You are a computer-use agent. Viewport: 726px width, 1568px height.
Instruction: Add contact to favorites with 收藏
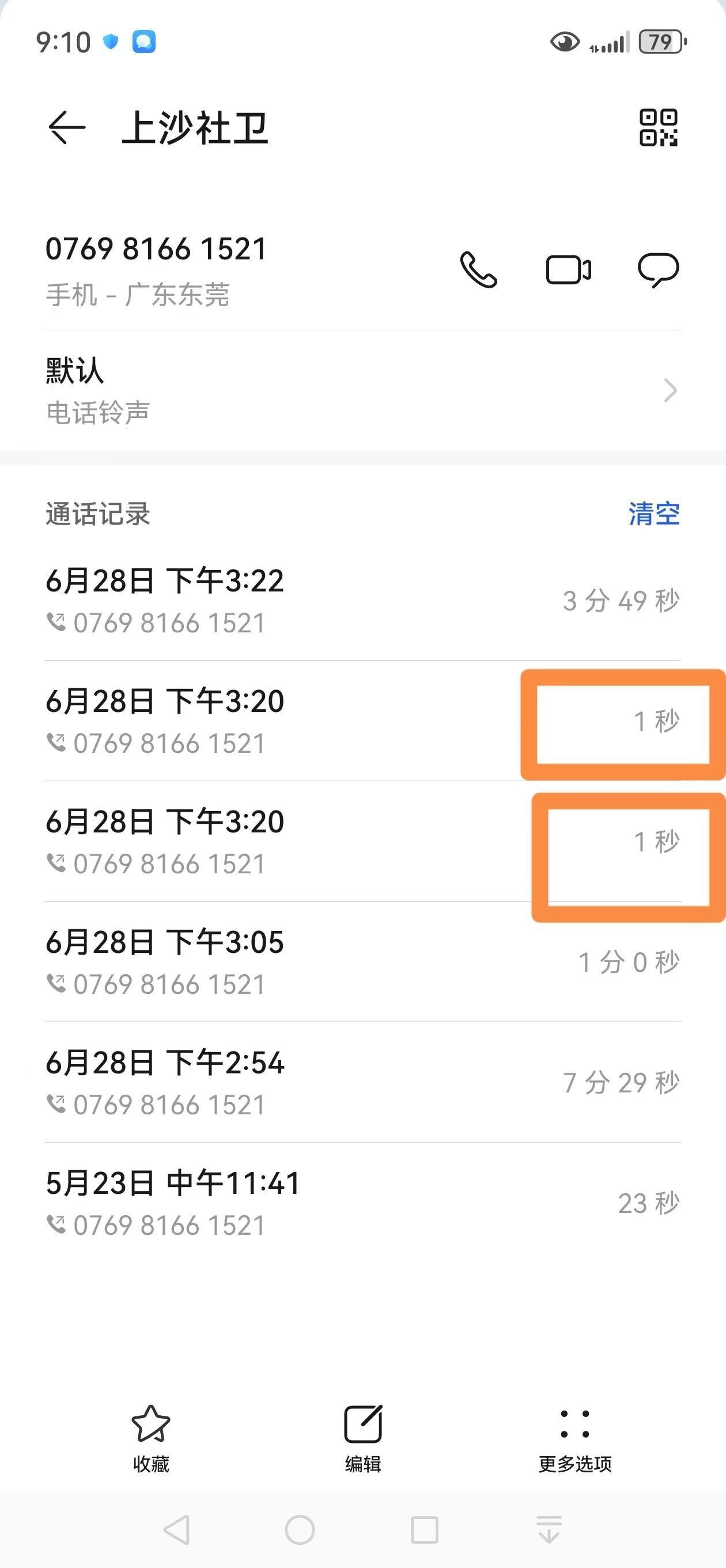coord(151,1438)
